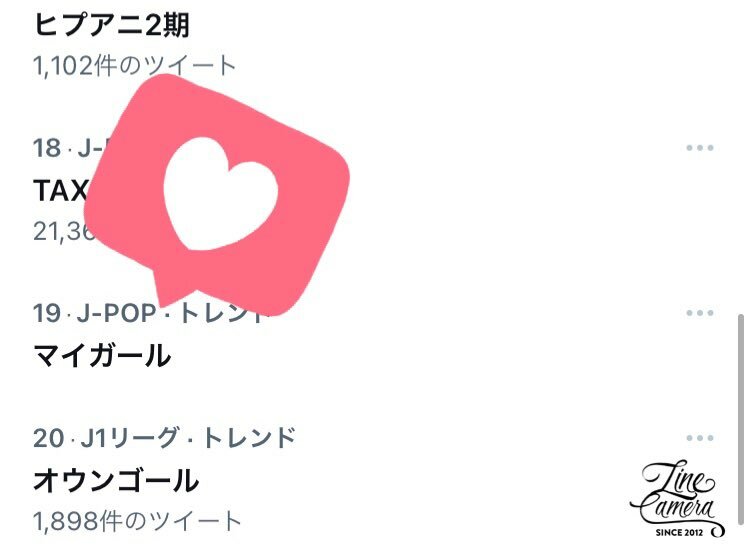750x559 pixels.
Task: Open more options for マイガール
Action: click(700, 313)
